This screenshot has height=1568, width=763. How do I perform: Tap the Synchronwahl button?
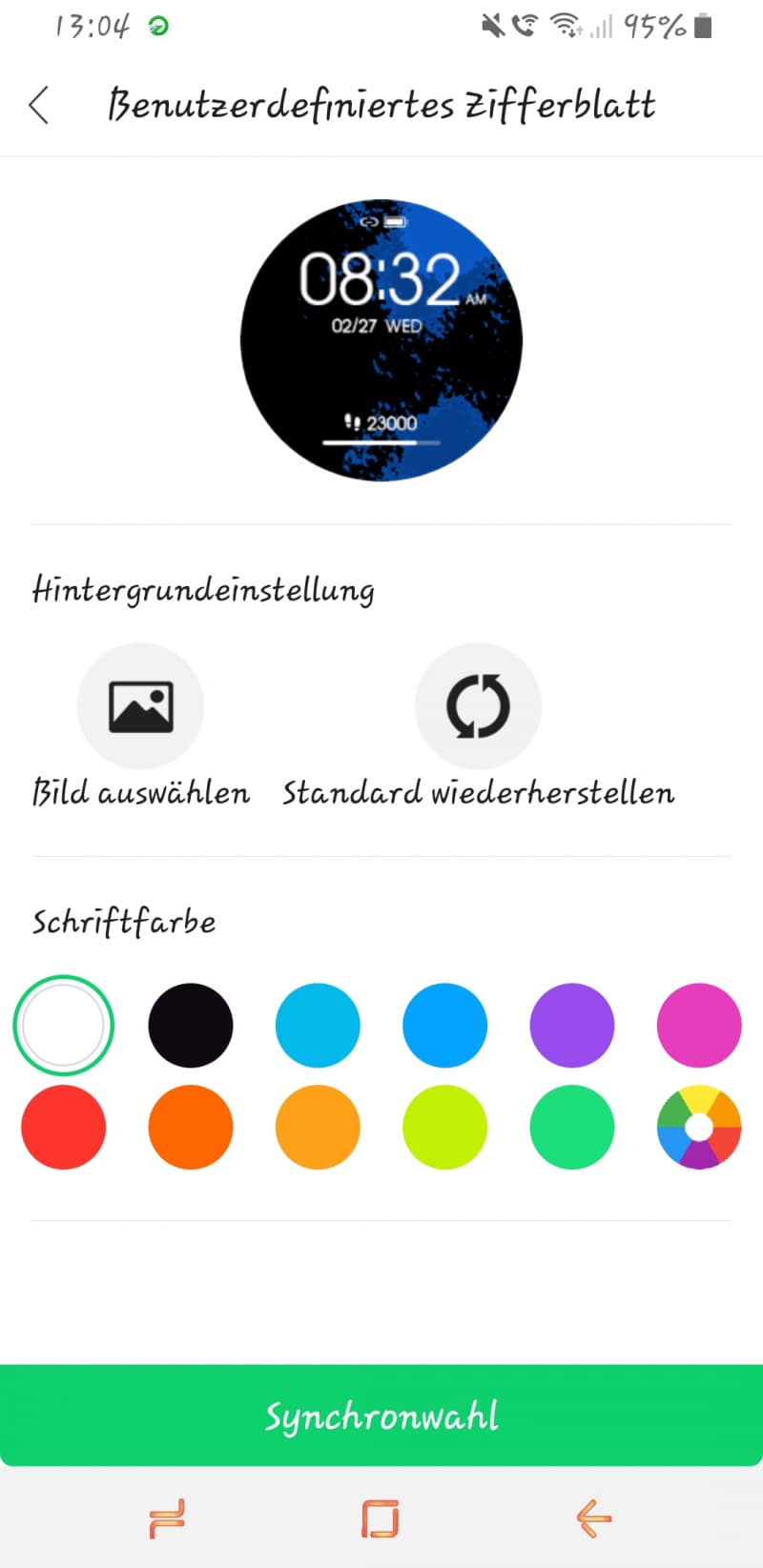pyautogui.click(x=381, y=1415)
